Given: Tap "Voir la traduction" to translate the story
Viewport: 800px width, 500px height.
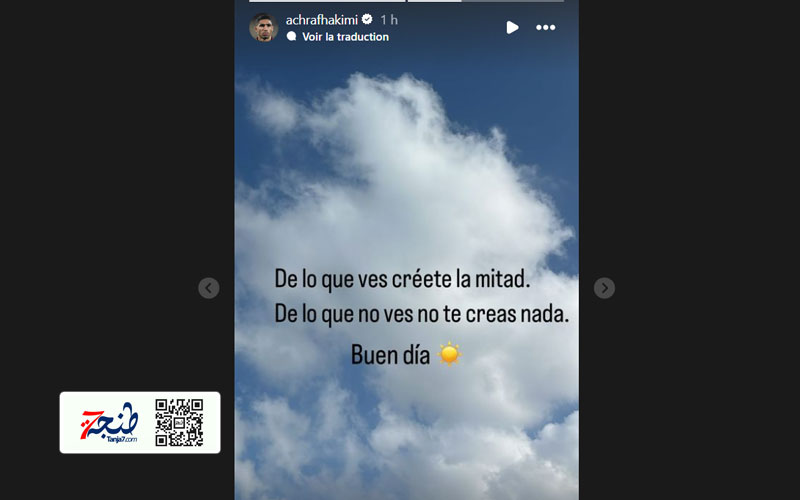Looking at the screenshot, I should pos(344,37).
